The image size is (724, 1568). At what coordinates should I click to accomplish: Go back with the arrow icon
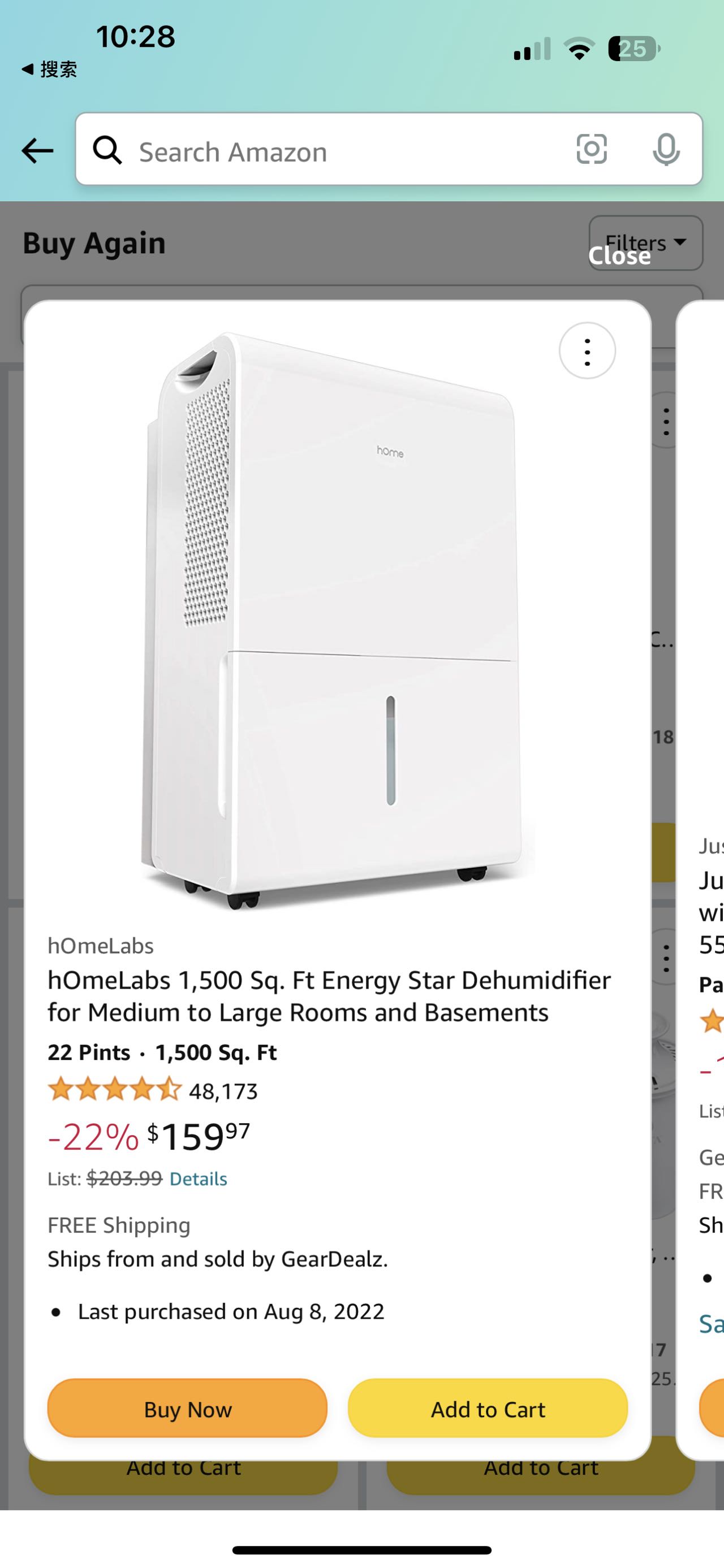(37, 150)
